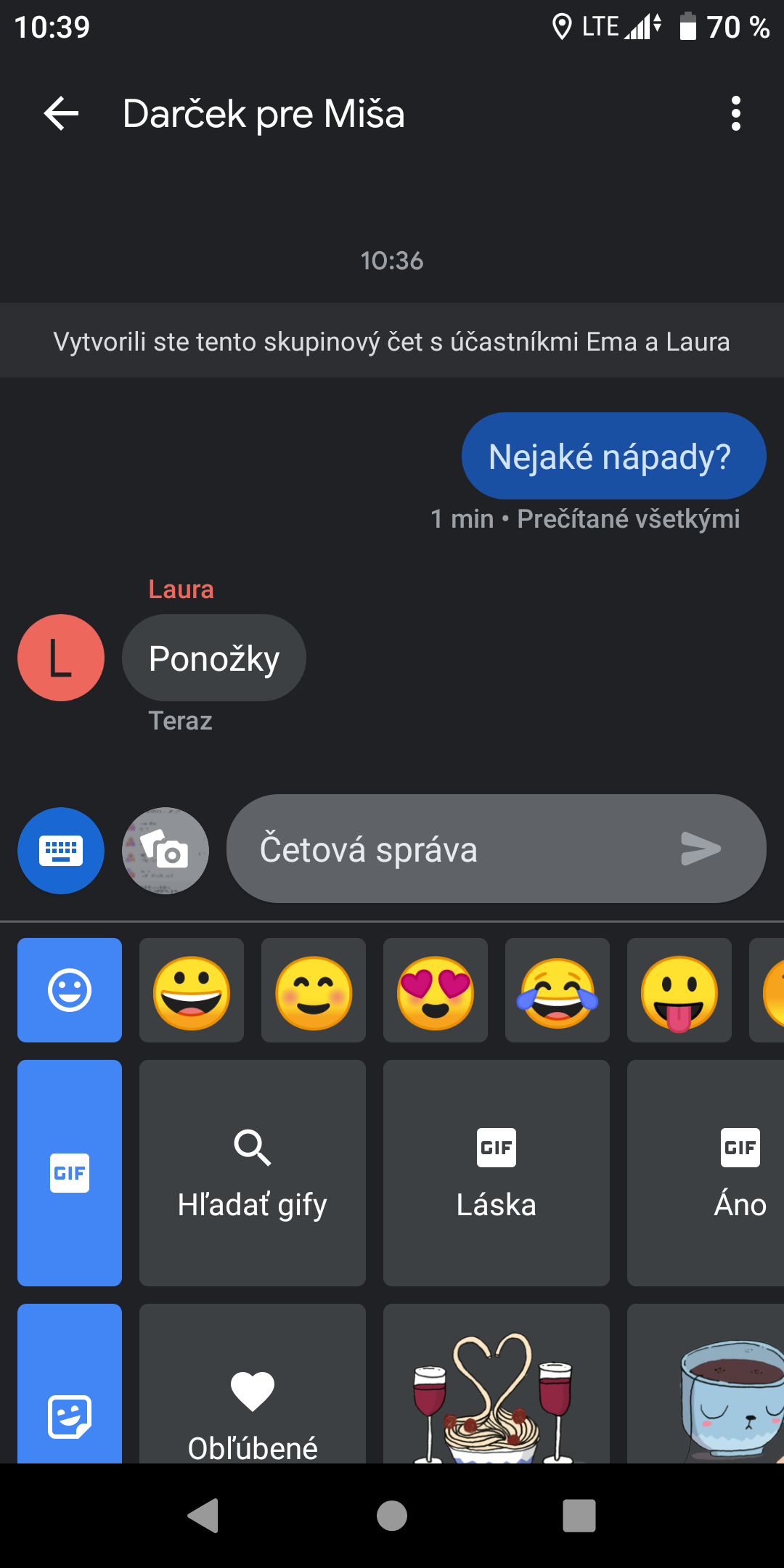Select the spaghetti and wine sticker
The width and height of the screenshot is (784, 1568).
[x=497, y=1394]
